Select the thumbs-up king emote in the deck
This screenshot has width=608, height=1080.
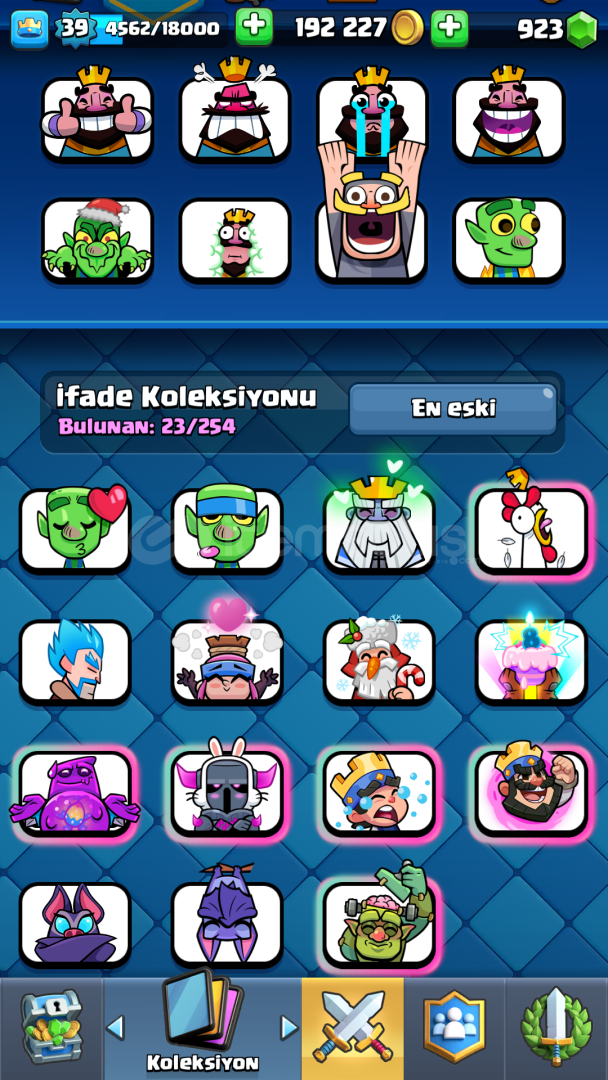[97, 117]
